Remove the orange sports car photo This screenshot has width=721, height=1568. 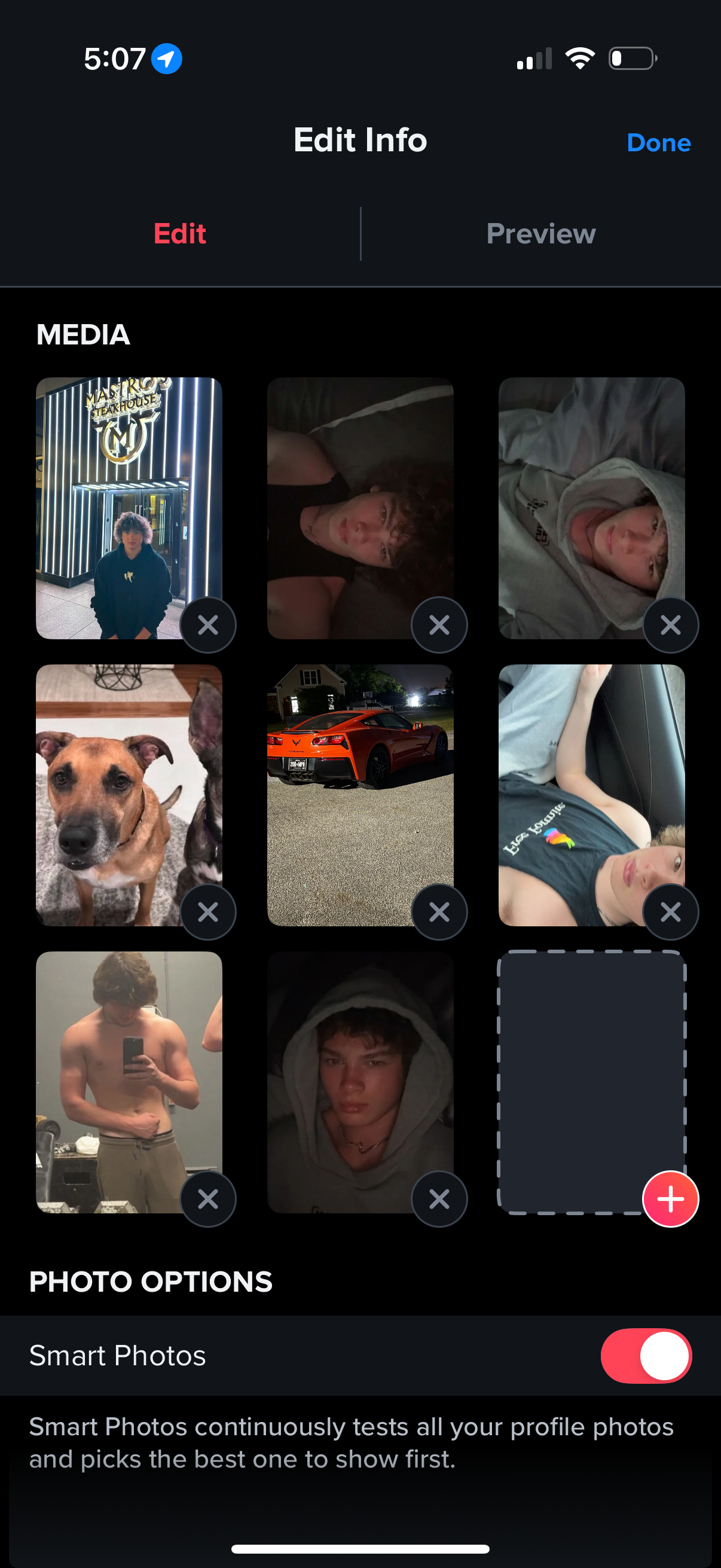(439, 912)
